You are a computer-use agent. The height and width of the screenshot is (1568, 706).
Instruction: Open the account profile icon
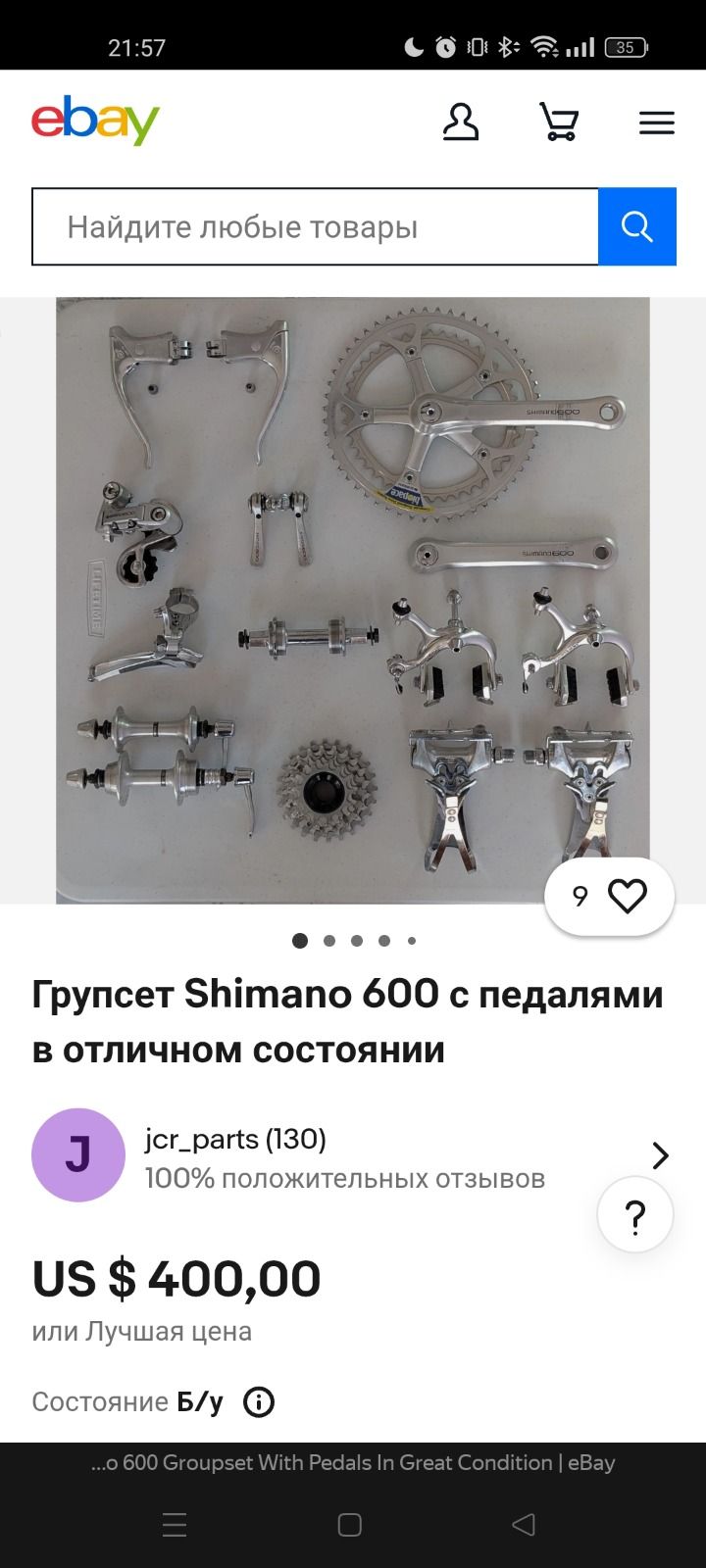click(x=460, y=122)
